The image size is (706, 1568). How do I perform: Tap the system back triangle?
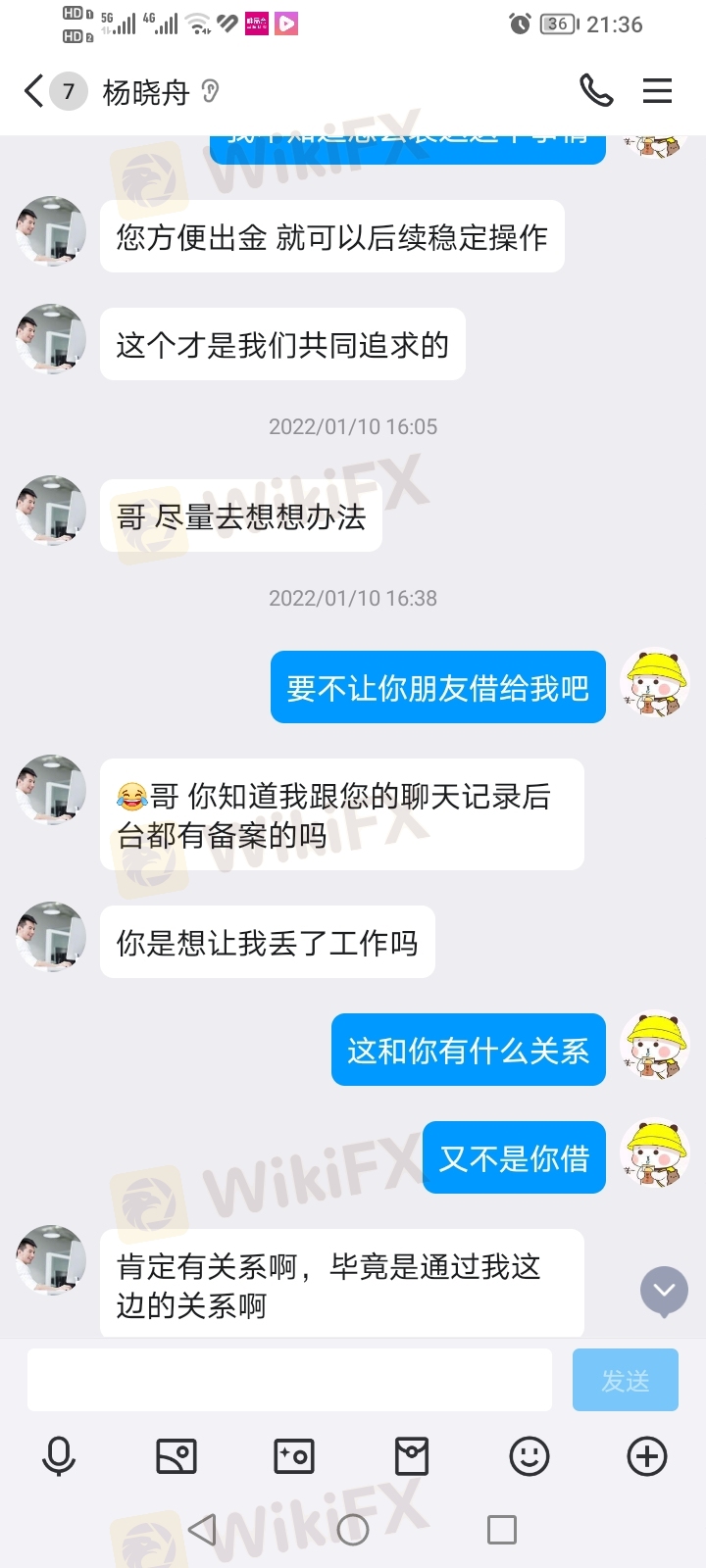[x=202, y=1530]
